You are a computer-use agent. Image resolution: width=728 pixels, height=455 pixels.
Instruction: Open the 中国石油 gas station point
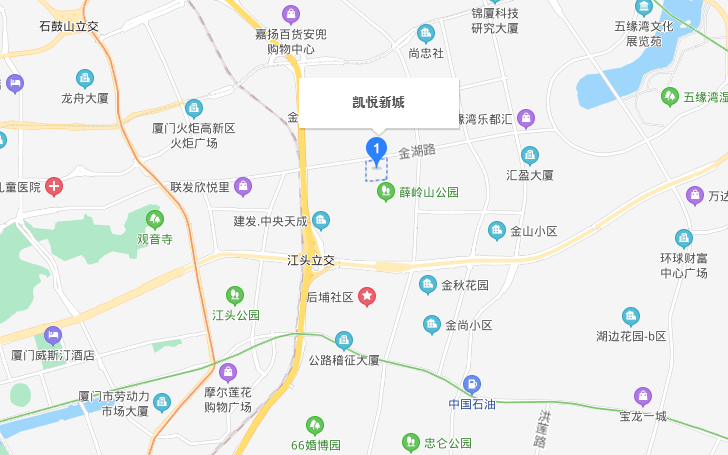(472, 384)
